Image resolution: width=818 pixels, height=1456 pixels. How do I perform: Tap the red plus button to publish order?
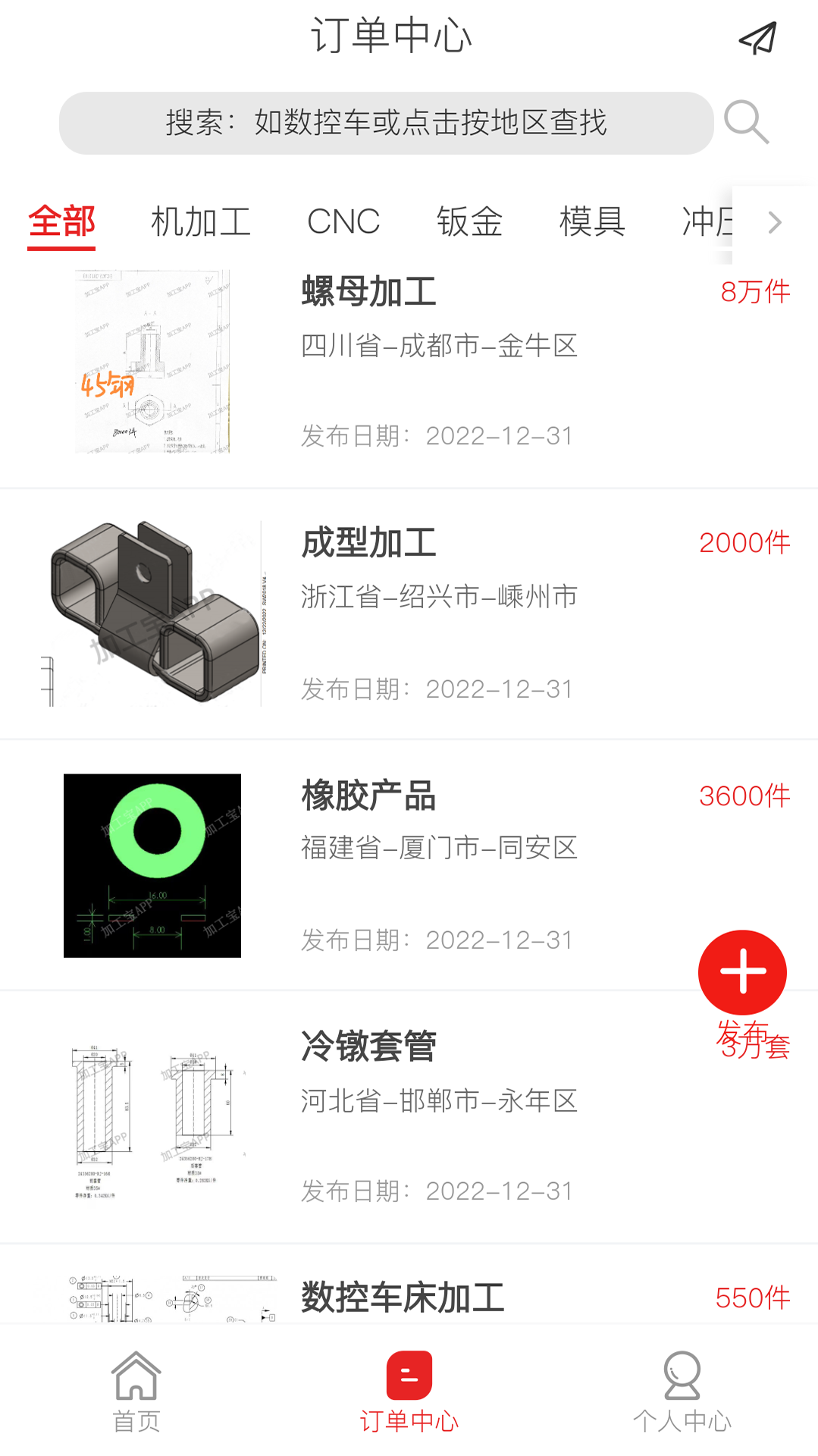point(741,972)
